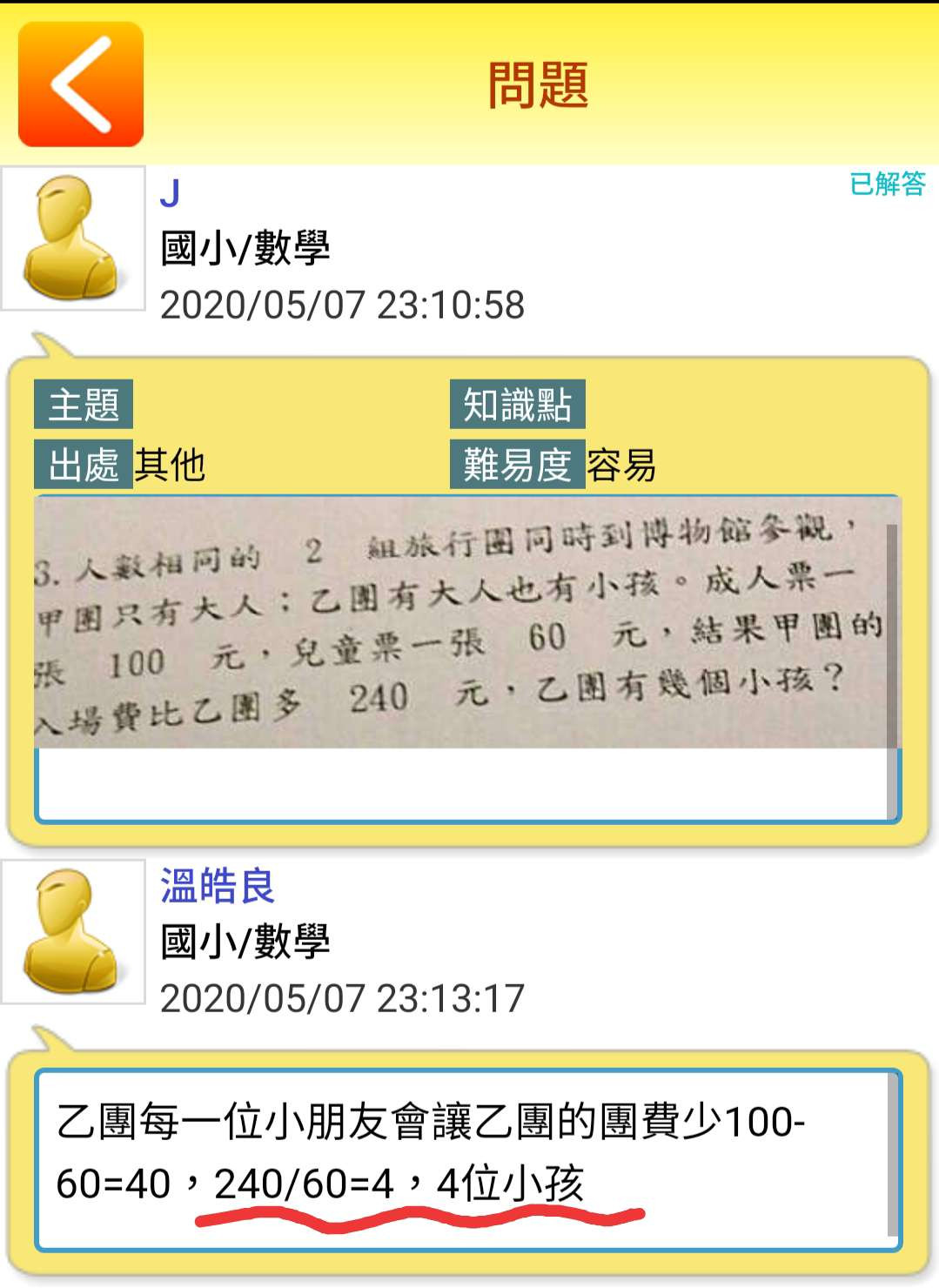Screen dimensions: 939x1288
Task: Open the math problem photo
Action: point(461,622)
